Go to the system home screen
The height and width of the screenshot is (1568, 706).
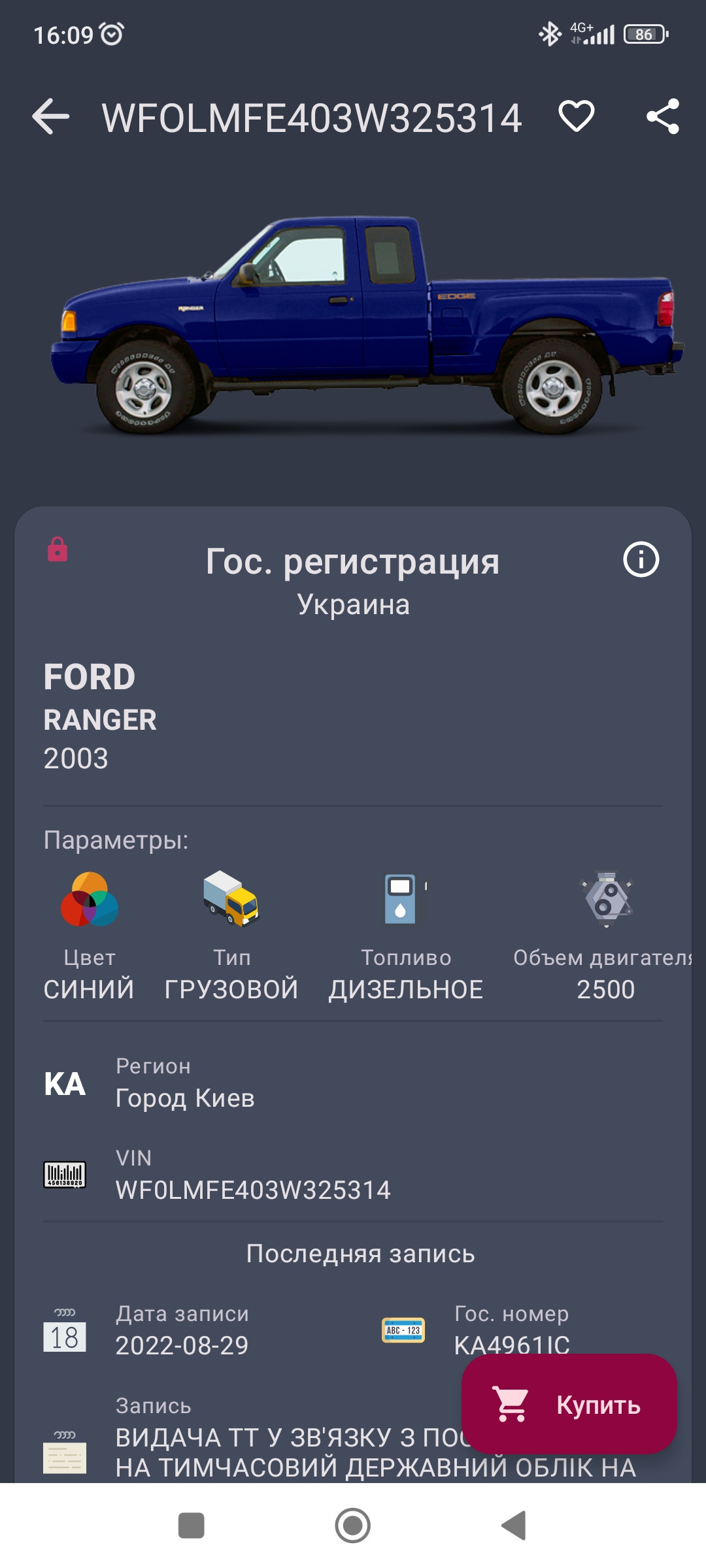(x=352, y=1526)
